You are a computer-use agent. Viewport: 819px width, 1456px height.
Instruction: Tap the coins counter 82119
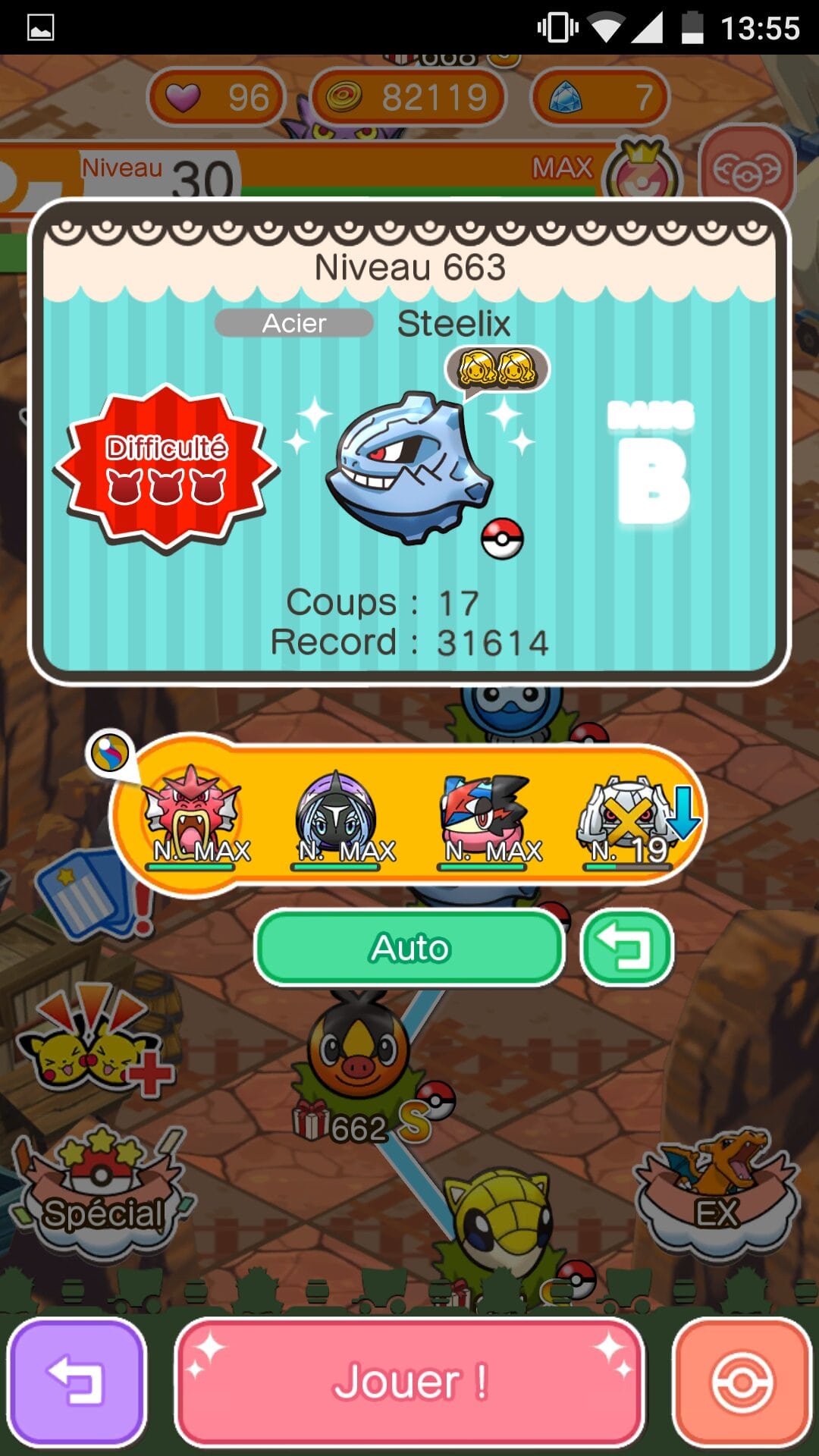408,97
